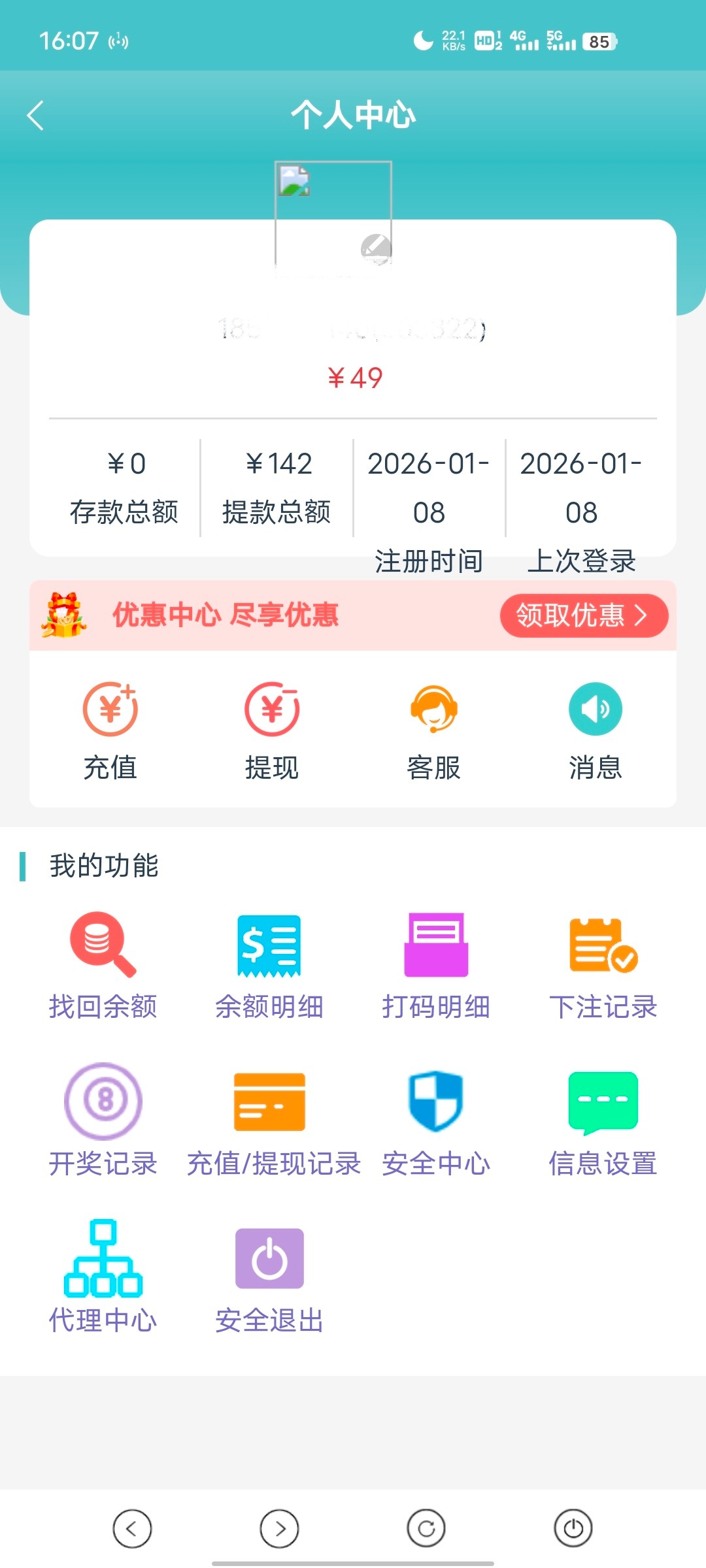Tap the bottom bar power icon
The width and height of the screenshot is (706, 1568).
pos(573,1528)
